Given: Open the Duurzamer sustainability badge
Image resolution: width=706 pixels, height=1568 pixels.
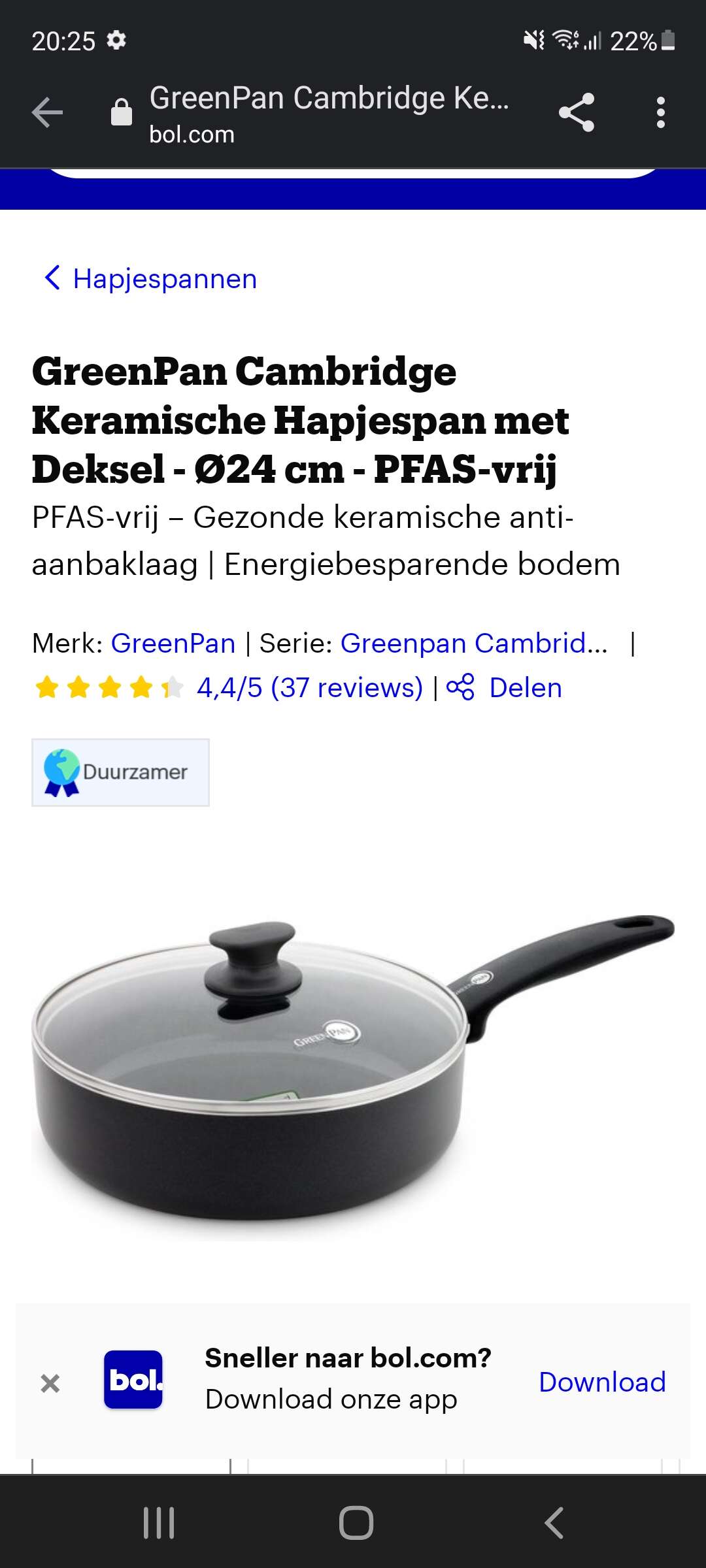Looking at the screenshot, I should pyautogui.click(x=120, y=772).
